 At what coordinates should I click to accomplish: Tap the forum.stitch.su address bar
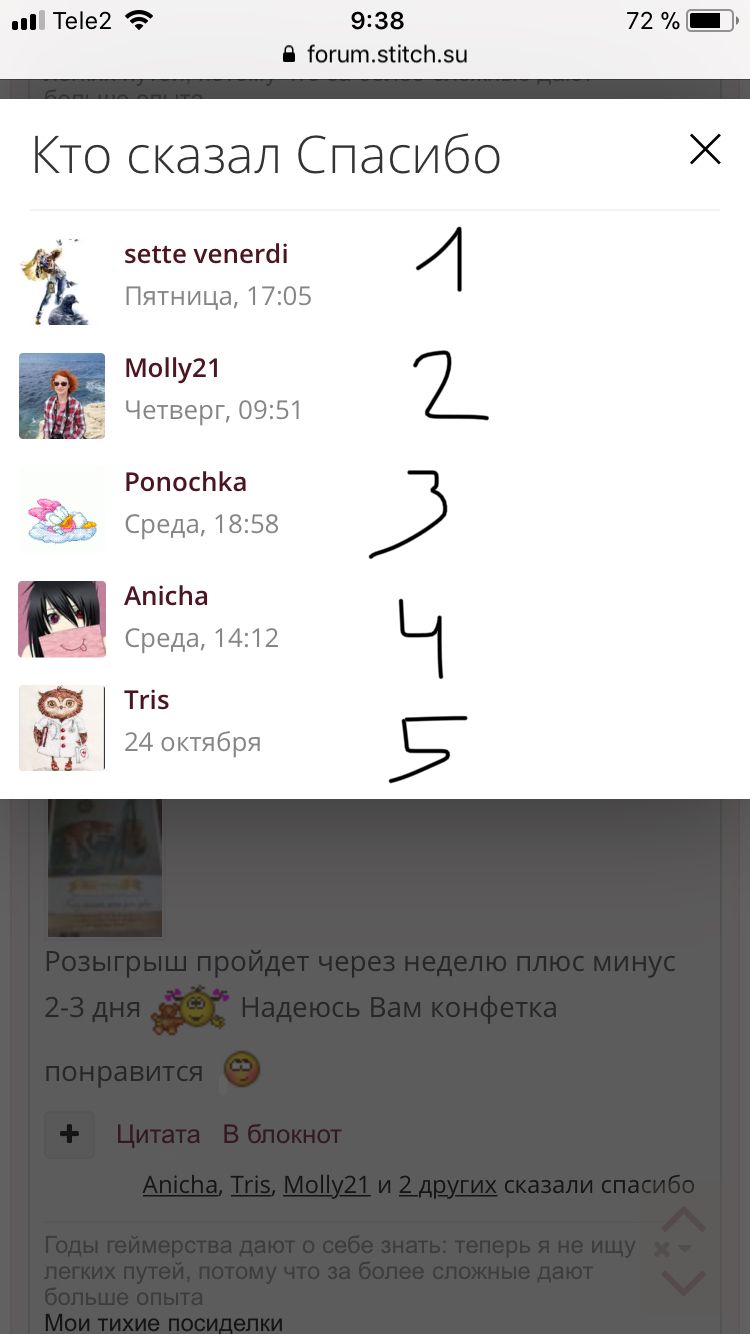(375, 54)
